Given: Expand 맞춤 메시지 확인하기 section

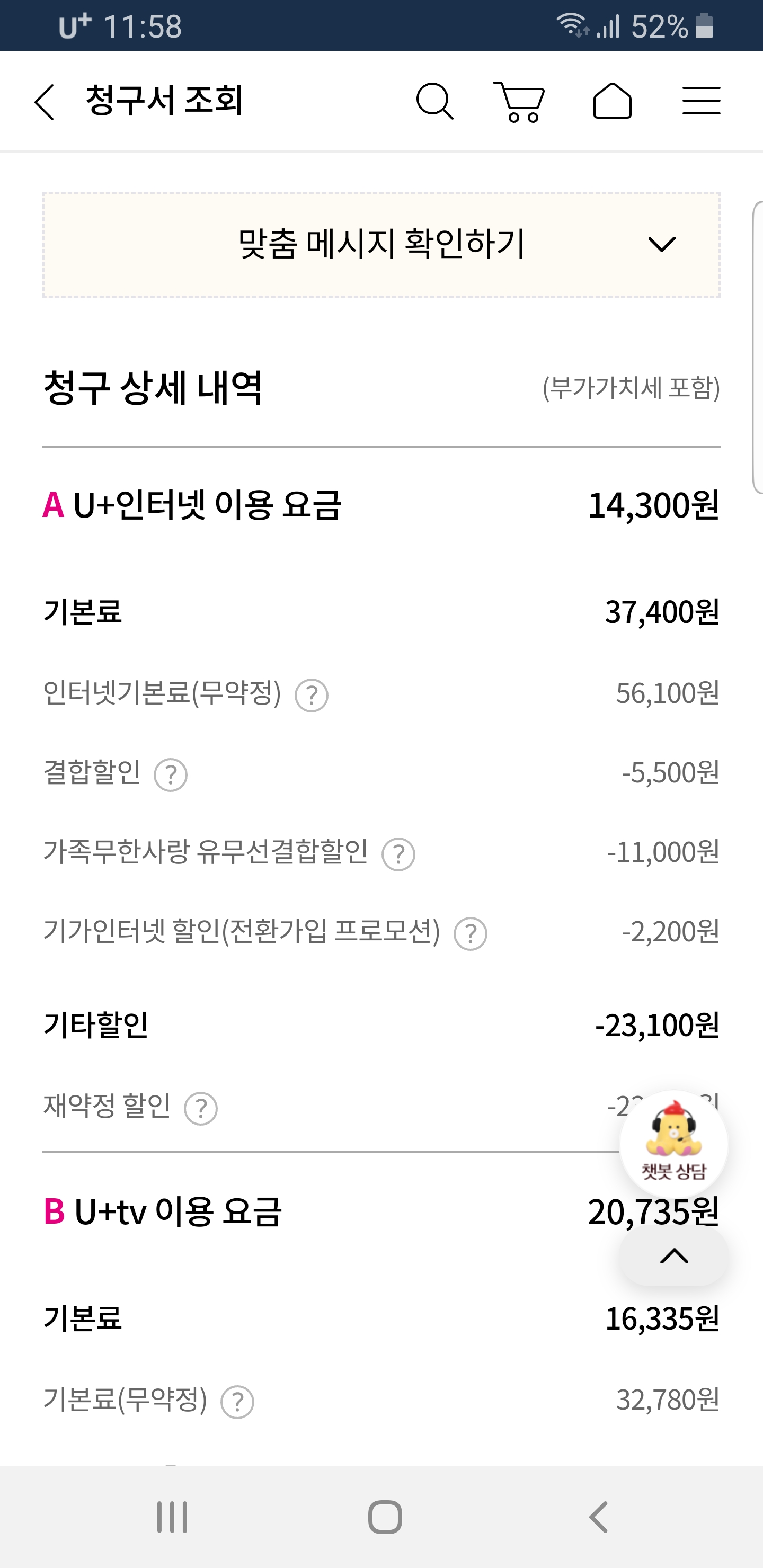Looking at the screenshot, I should coord(381,245).
